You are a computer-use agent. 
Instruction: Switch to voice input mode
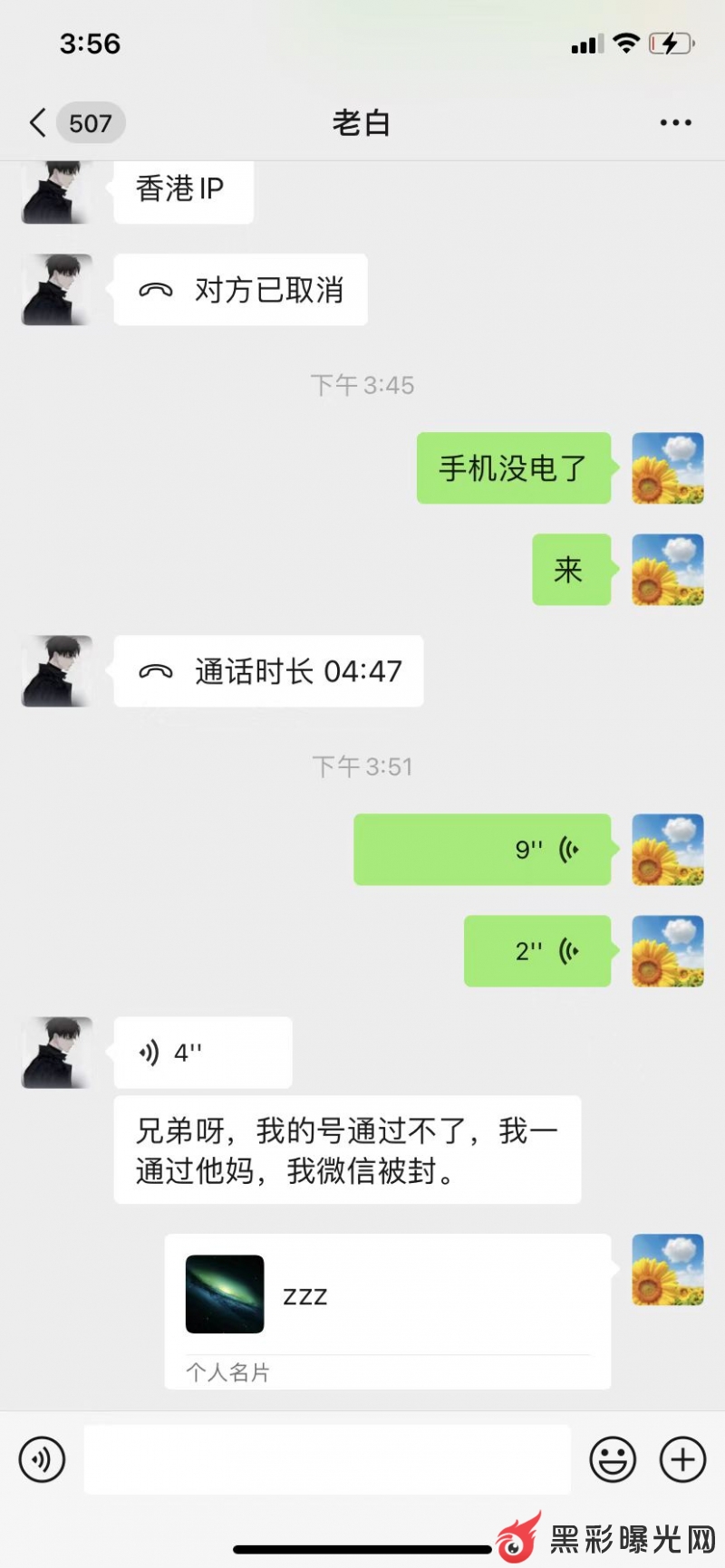pos(42,1459)
